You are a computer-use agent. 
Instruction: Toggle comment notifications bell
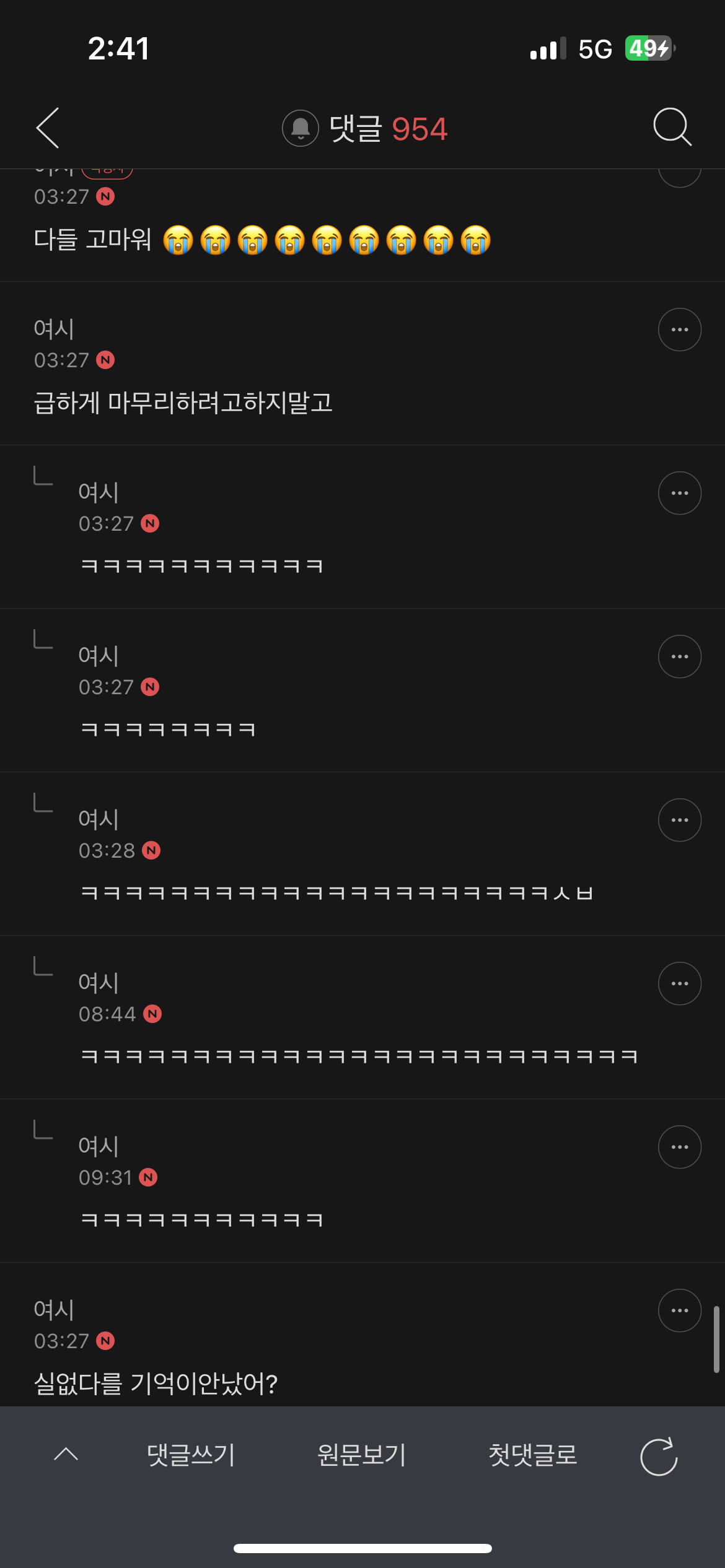pyautogui.click(x=301, y=128)
